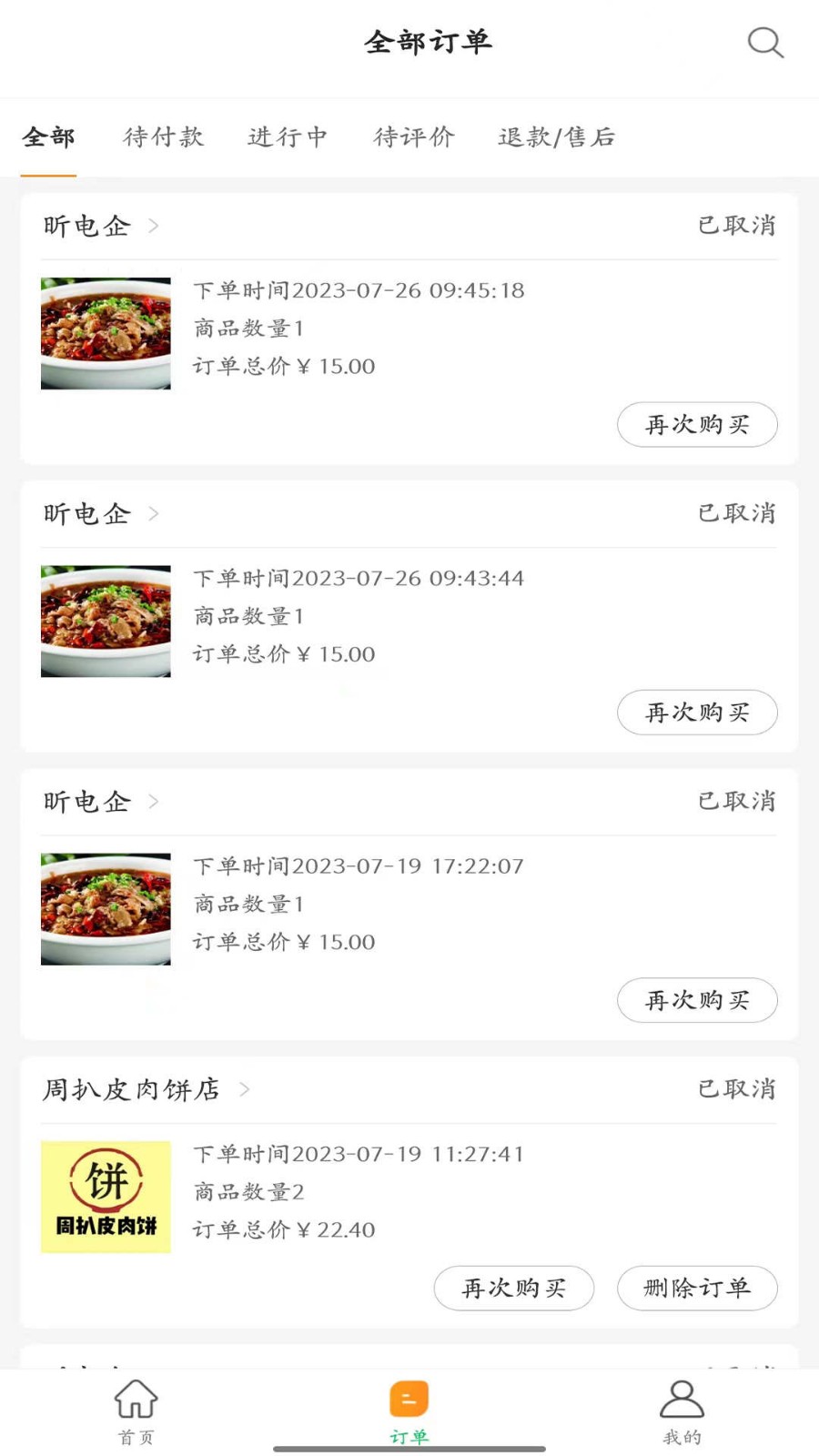Image resolution: width=819 pixels, height=1456 pixels.
Task: Switch to the 待付款 tab
Action: (x=164, y=137)
